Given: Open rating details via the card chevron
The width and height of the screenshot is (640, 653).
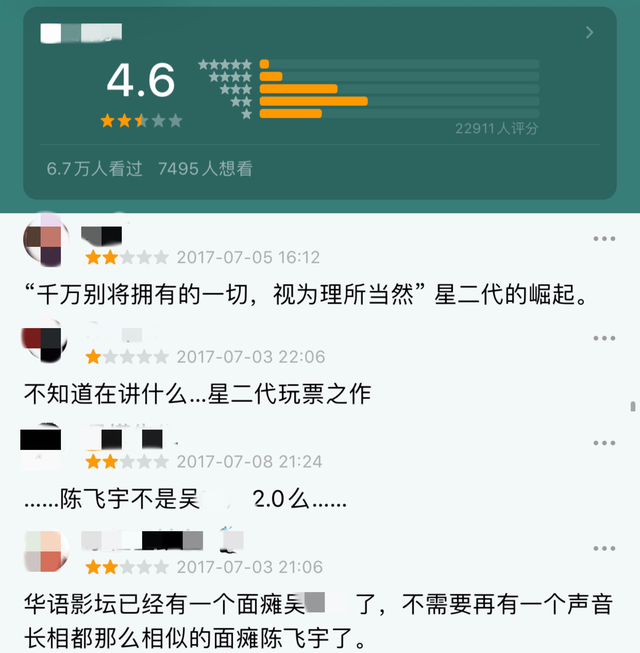Looking at the screenshot, I should point(589,33).
